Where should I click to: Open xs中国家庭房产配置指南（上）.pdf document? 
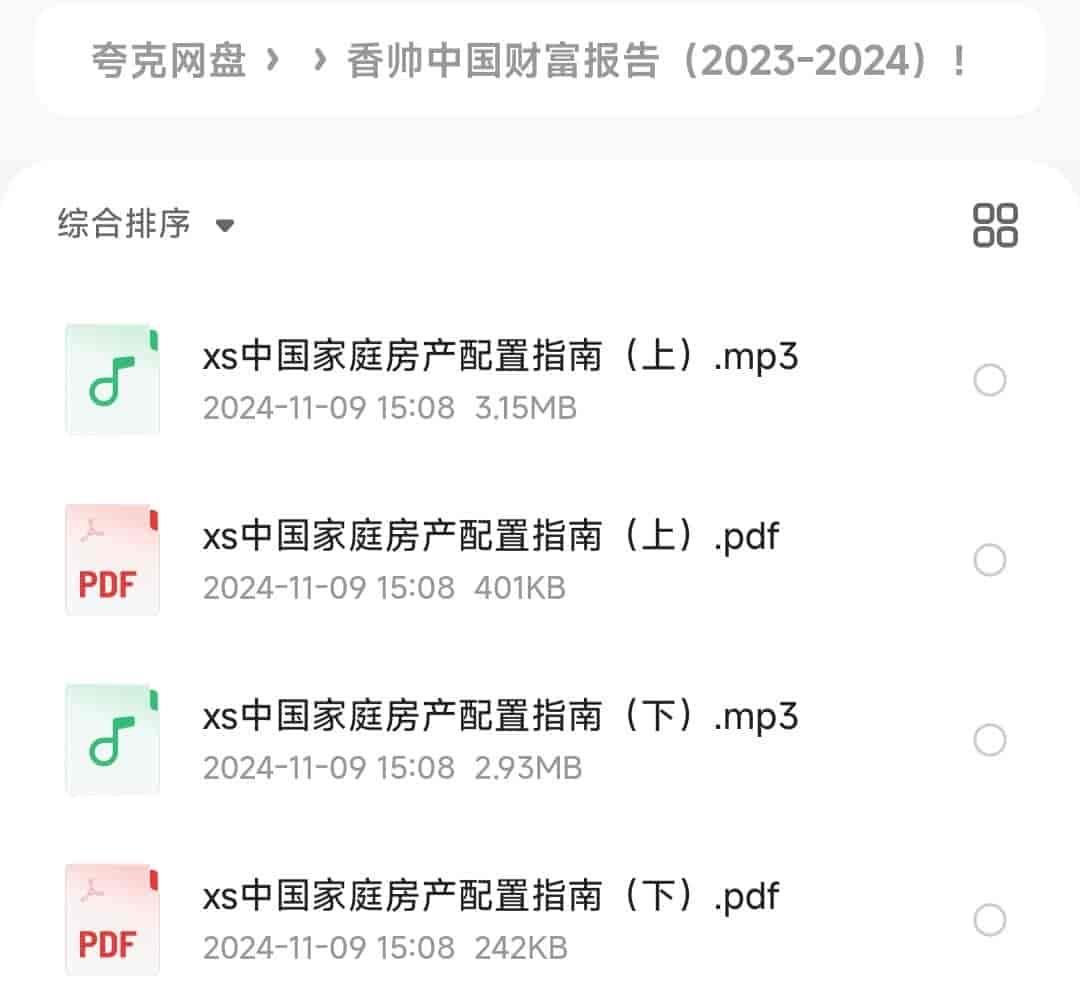click(490, 537)
